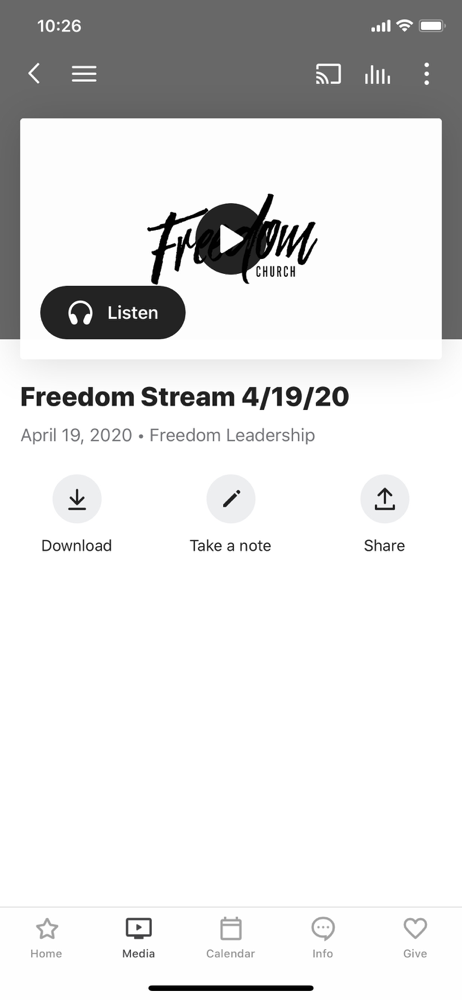Image resolution: width=462 pixels, height=1000 pixels.
Task: Open the audio bars now playing icon
Action: pos(377,75)
